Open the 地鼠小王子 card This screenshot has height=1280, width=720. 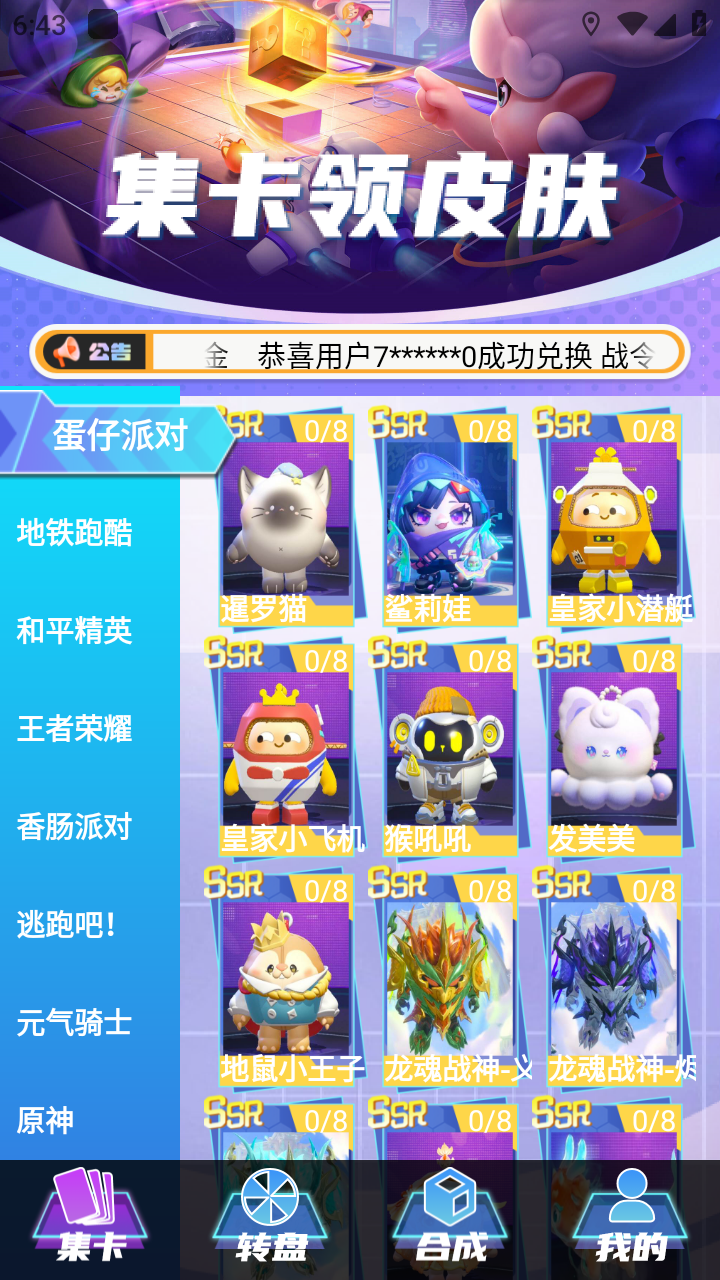tap(286, 978)
